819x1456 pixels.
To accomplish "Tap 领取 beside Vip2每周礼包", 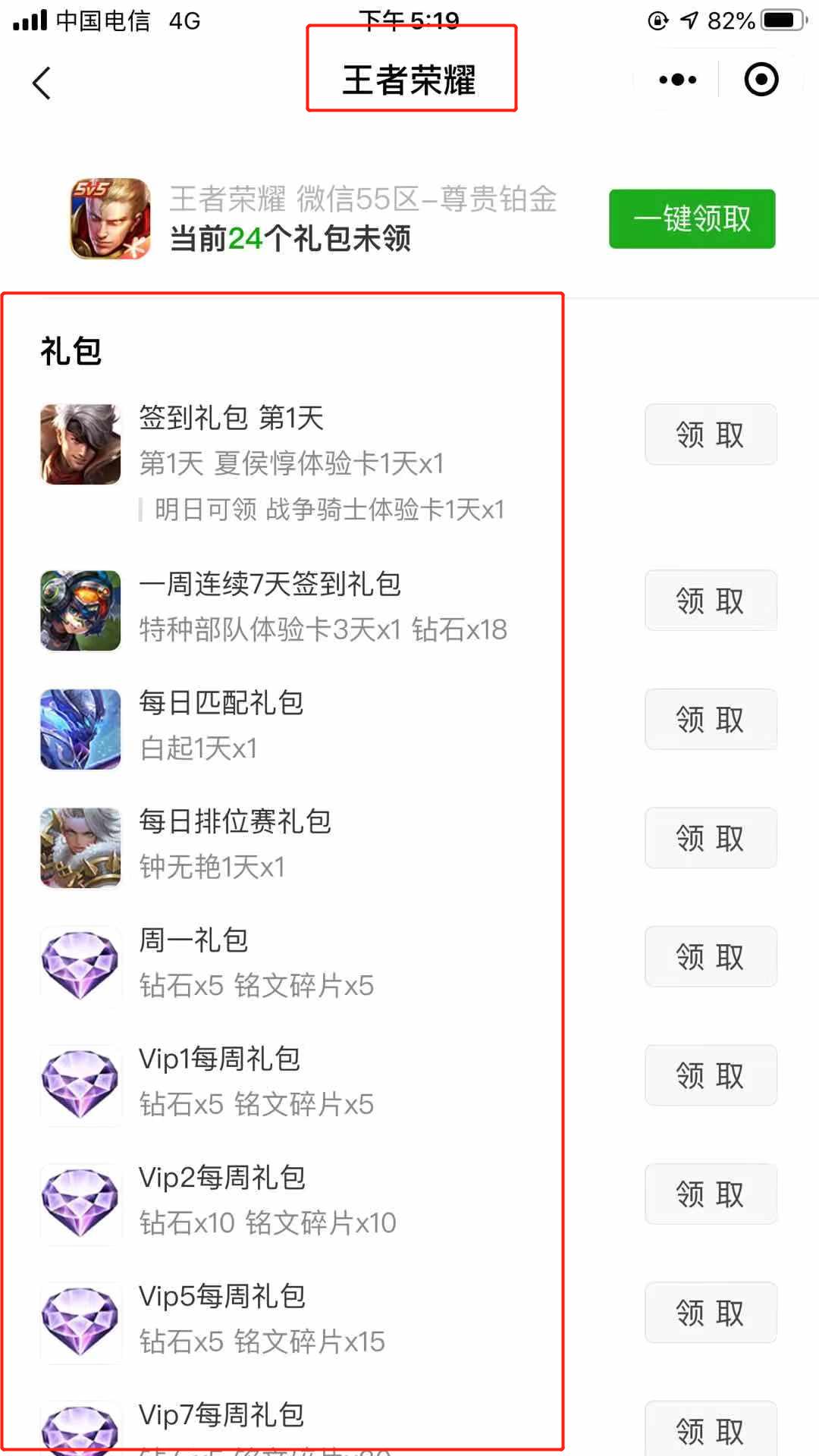I will click(x=710, y=1194).
